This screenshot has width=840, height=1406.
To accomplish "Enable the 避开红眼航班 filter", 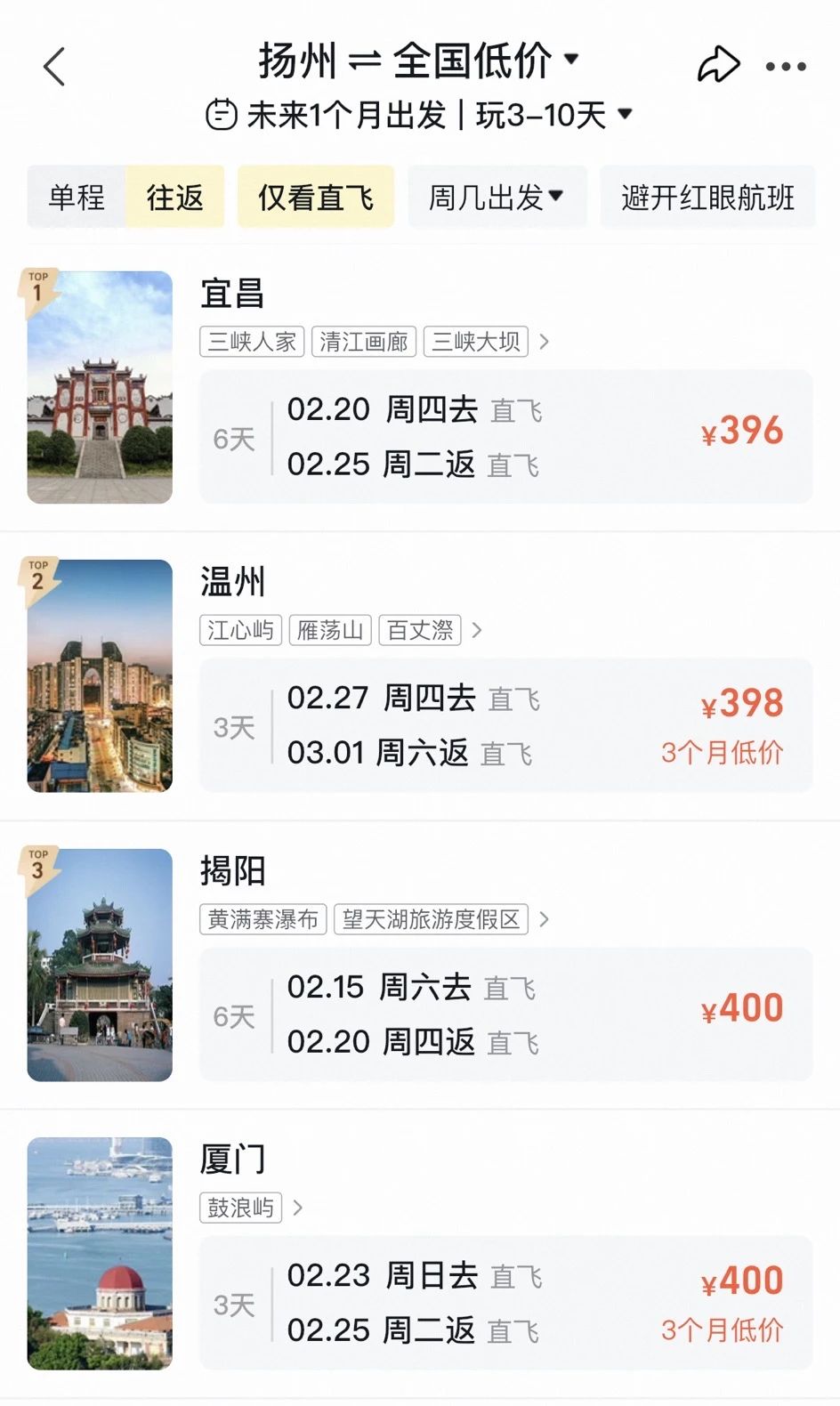I will 707,197.
